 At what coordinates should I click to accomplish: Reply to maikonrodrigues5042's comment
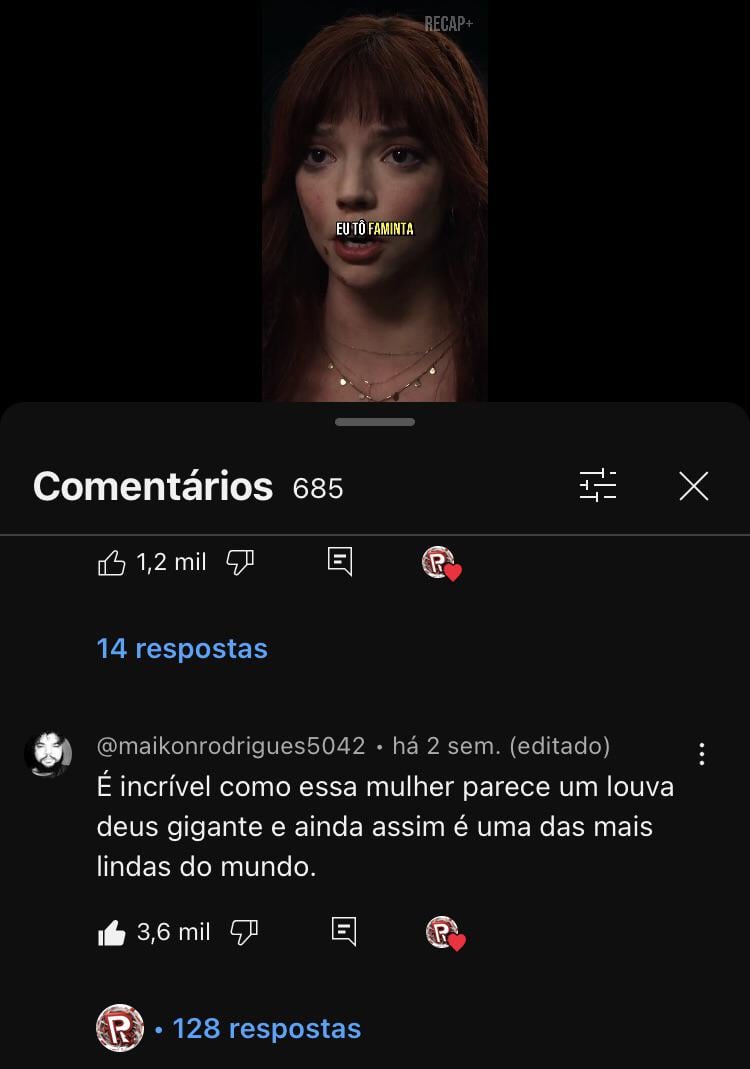(x=343, y=933)
